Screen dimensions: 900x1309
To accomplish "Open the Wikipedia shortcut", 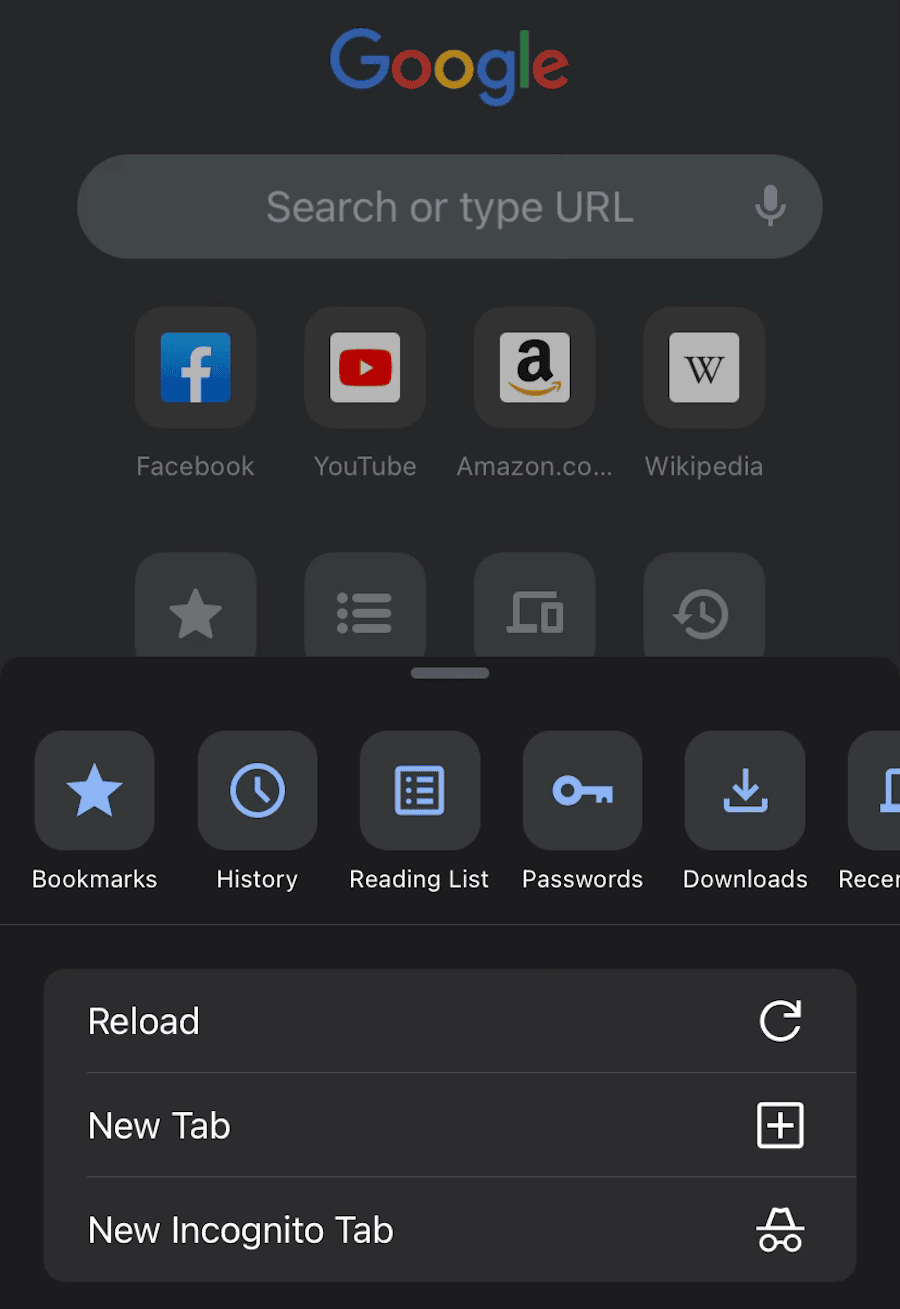I will [x=704, y=367].
